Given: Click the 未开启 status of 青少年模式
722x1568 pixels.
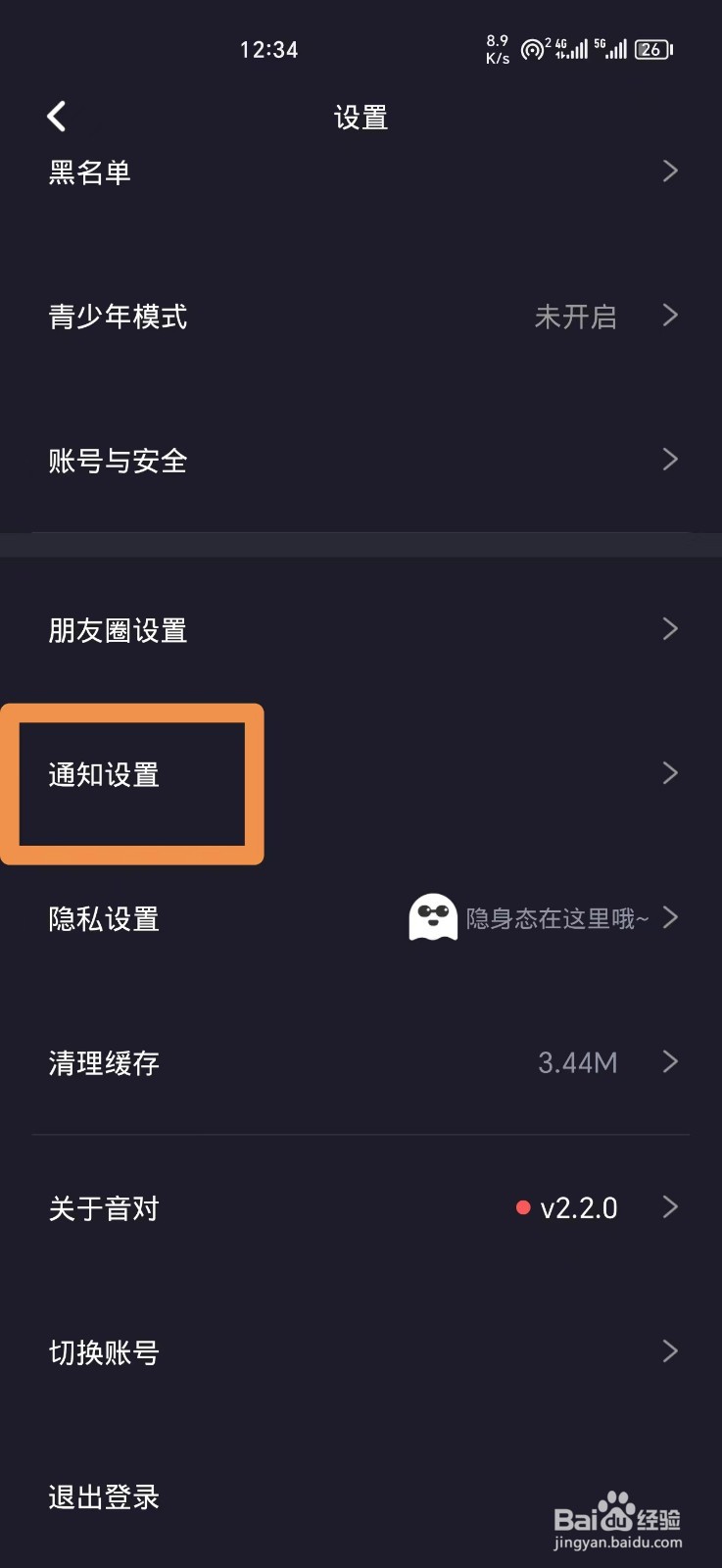Looking at the screenshot, I should click(x=576, y=317).
